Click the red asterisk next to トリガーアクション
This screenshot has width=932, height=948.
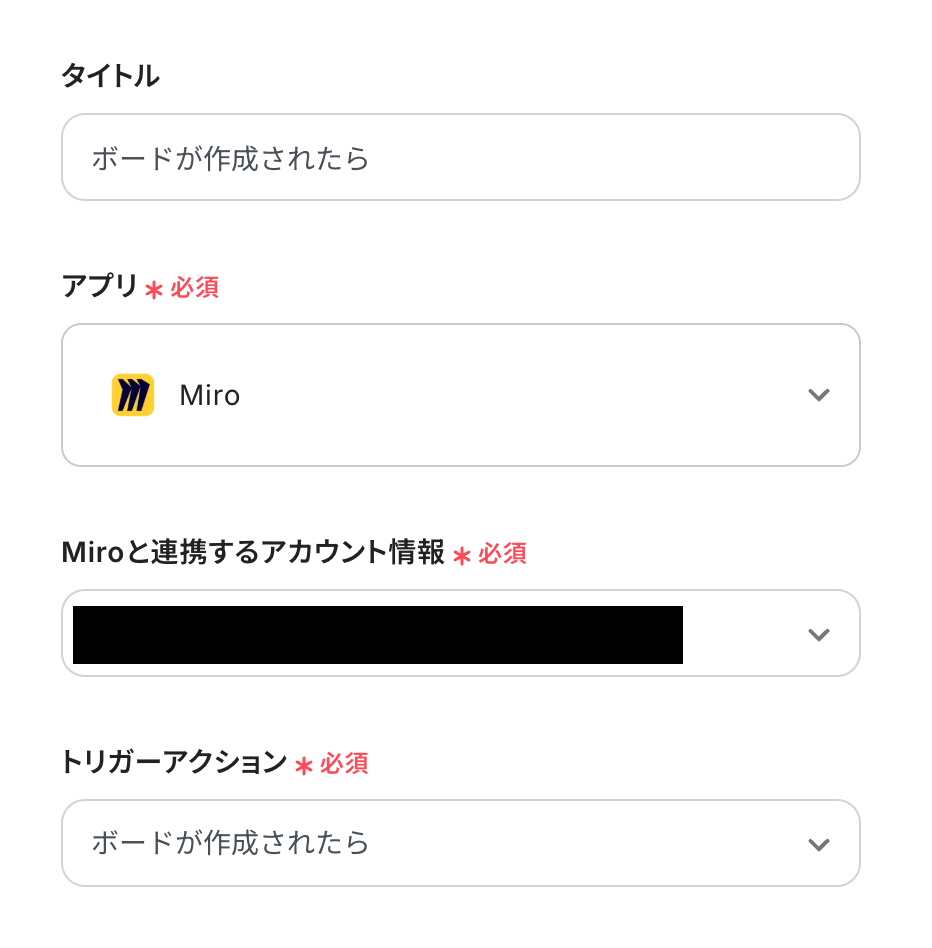[304, 763]
